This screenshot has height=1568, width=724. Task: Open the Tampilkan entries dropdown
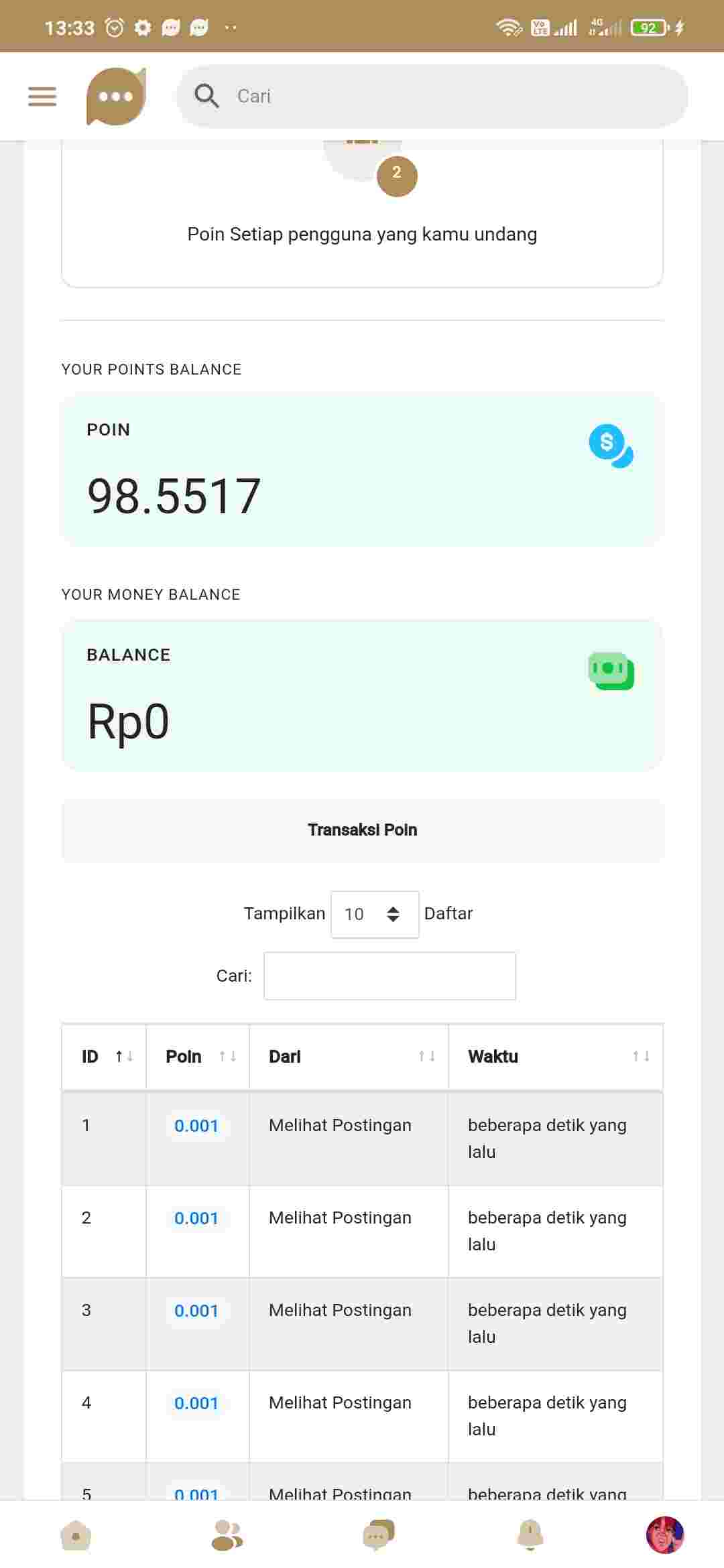point(374,914)
